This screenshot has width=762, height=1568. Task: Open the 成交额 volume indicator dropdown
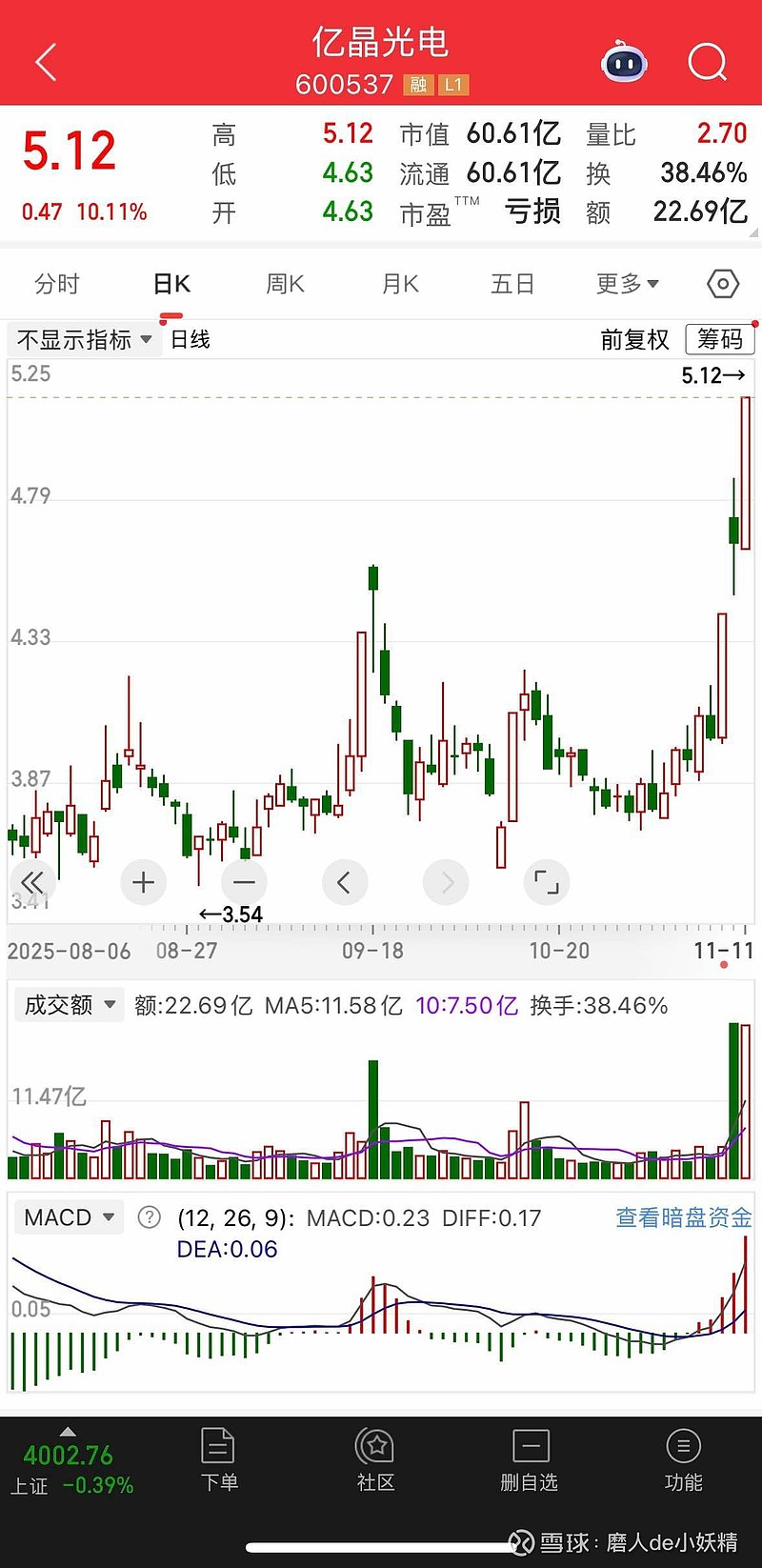[x=69, y=1005]
